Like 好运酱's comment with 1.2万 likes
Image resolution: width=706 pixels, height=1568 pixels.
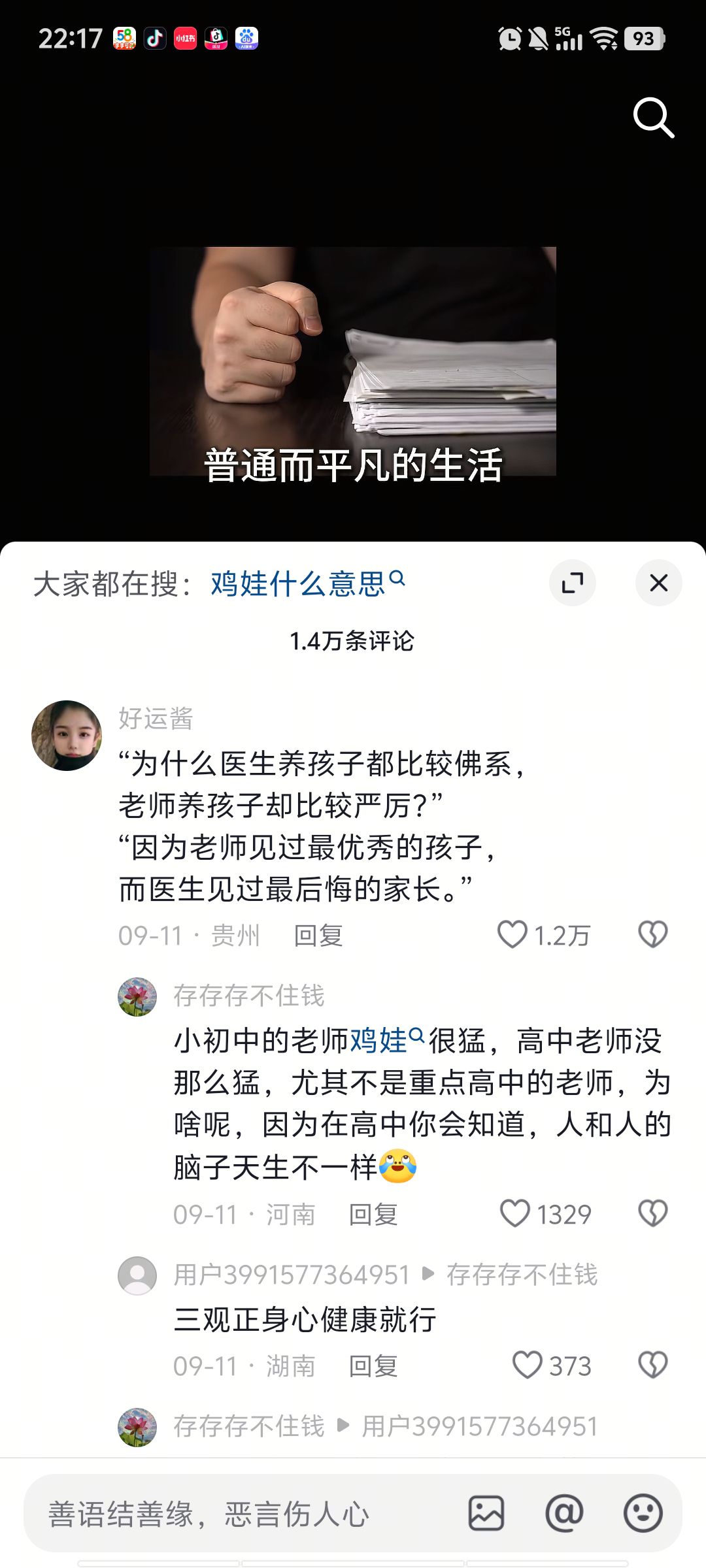click(513, 934)
